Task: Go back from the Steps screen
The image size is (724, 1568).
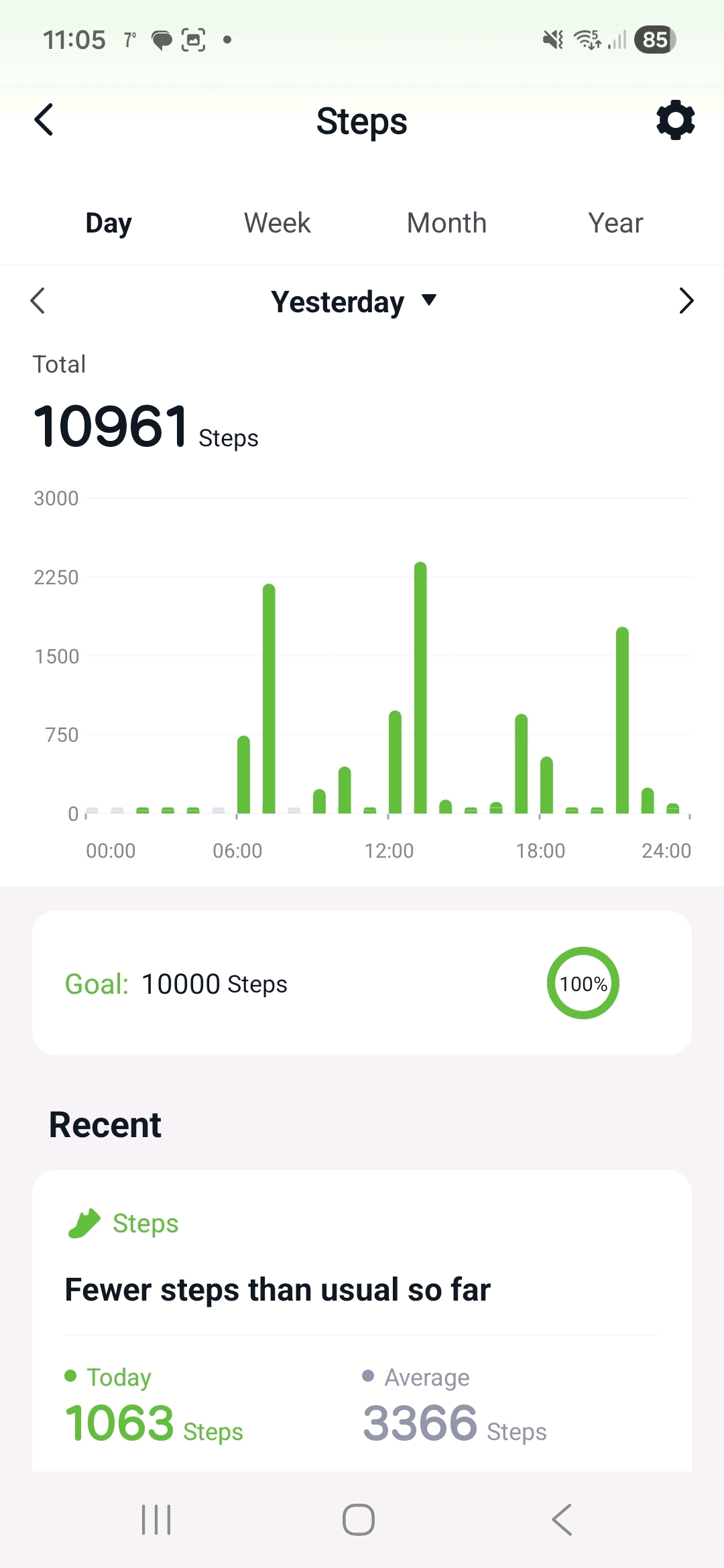Action: (44, 120)
